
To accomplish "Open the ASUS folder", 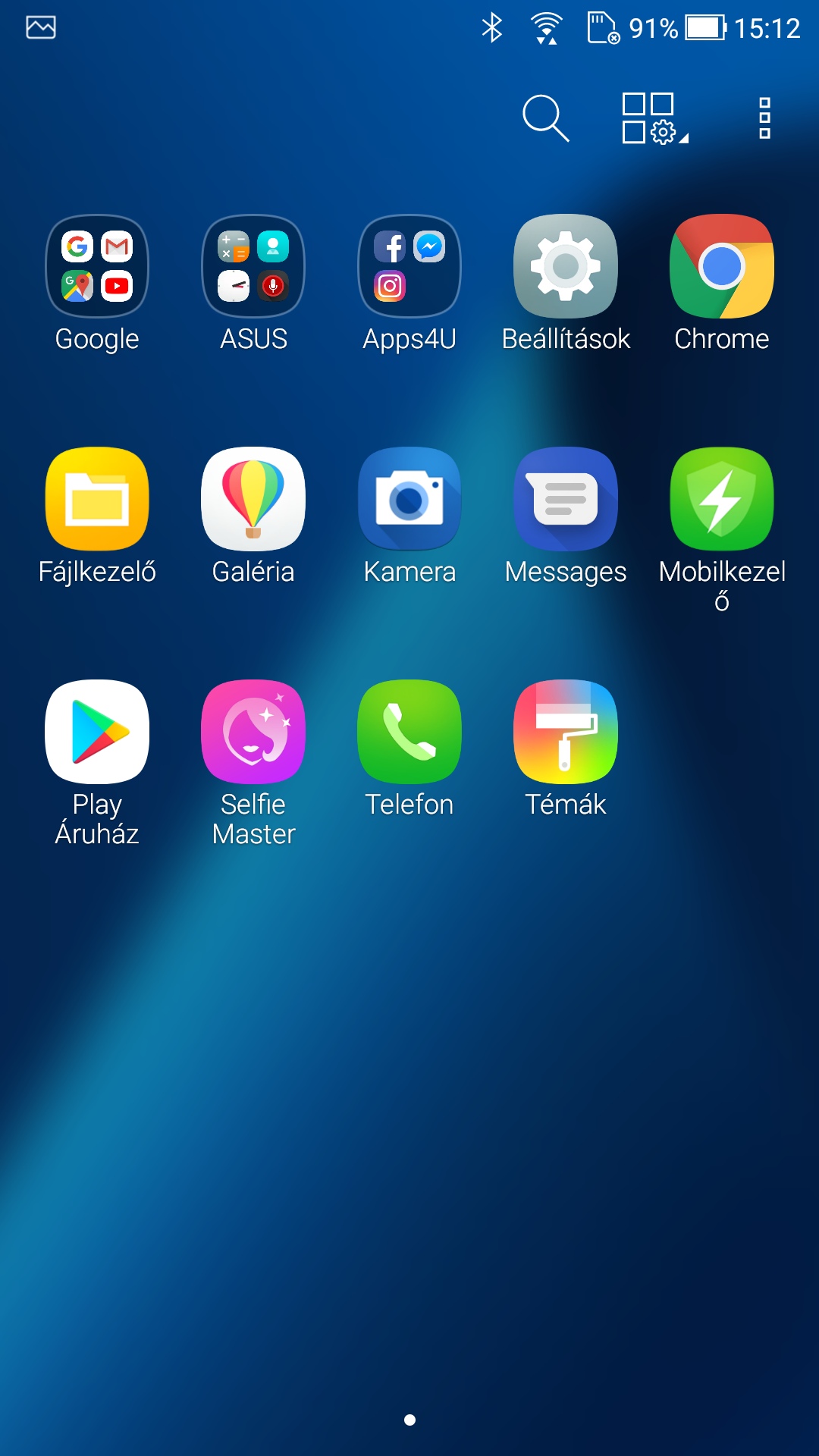I will coord(253,267).
